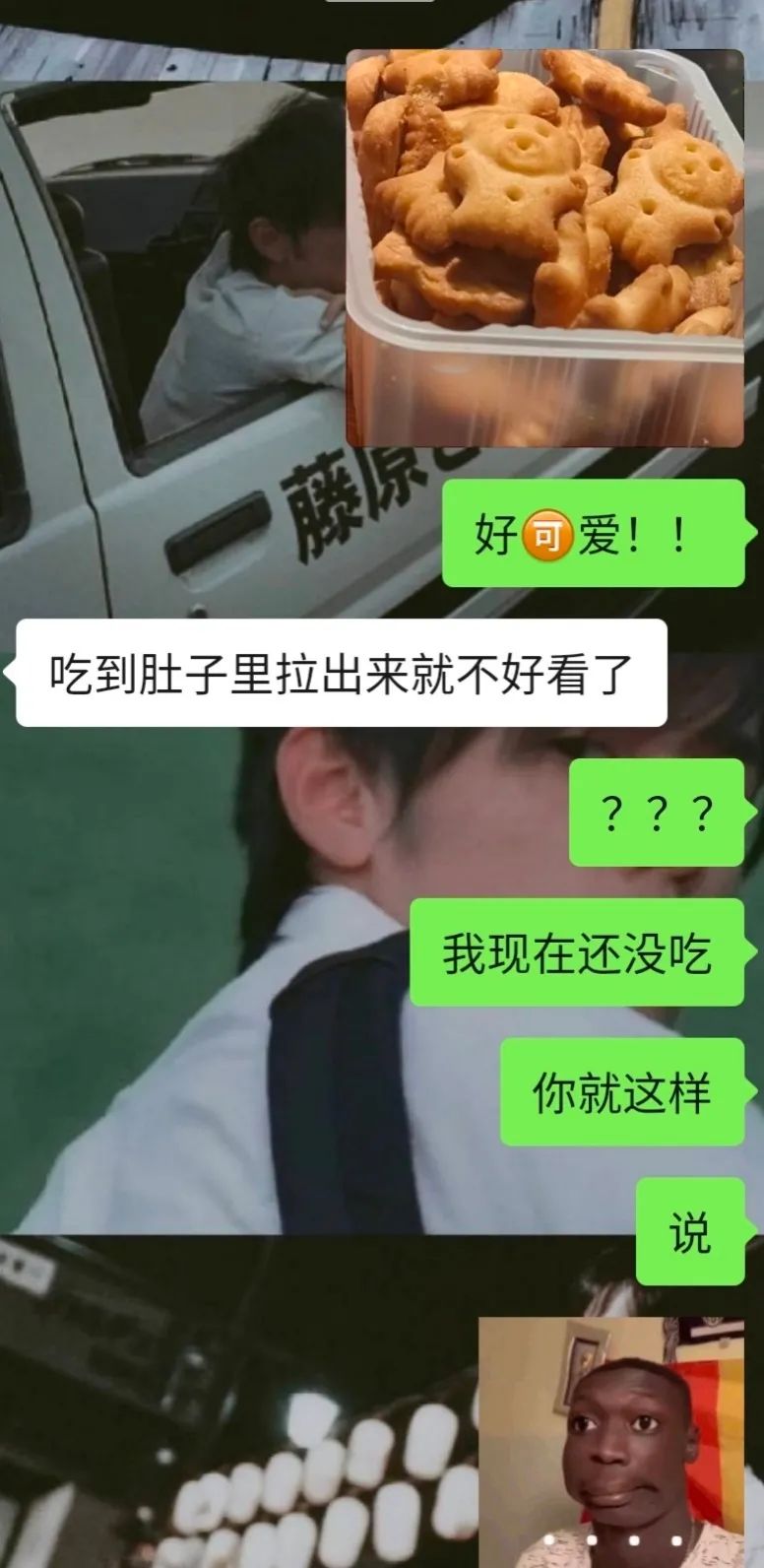View the surprised-face sticker message
Screen dimensions: 764x1568
coord(610,1443)
